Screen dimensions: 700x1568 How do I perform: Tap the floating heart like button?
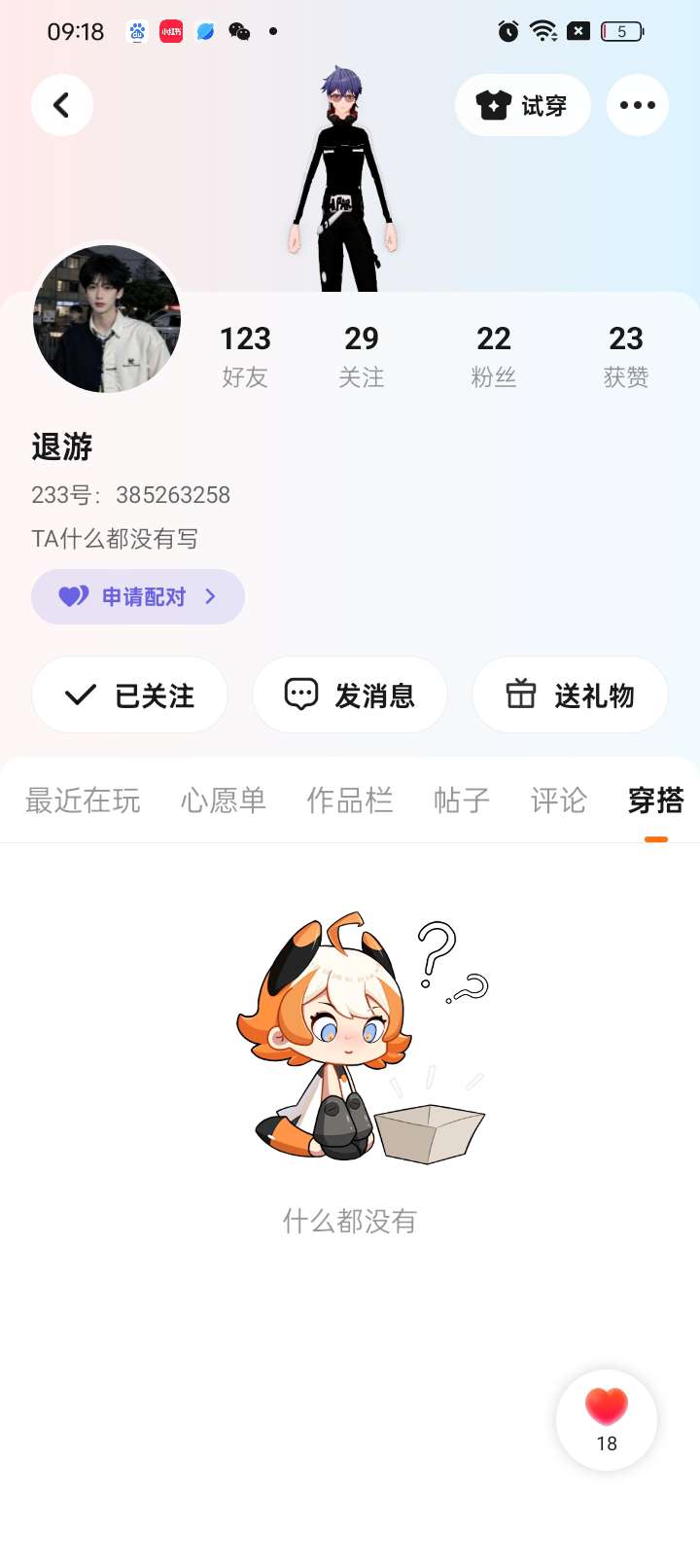coord(607,1419)
